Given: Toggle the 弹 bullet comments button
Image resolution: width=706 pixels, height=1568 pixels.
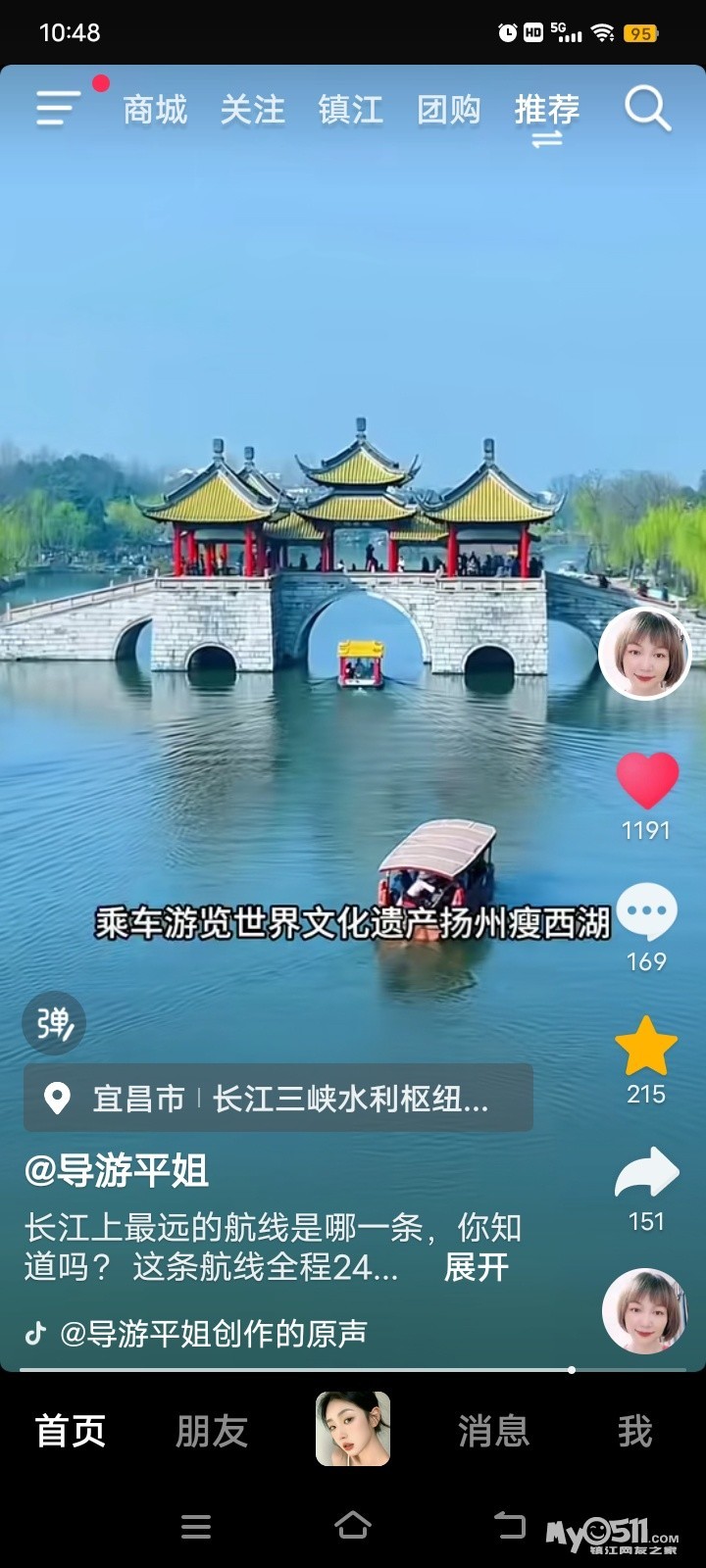Looking at the screenshot, I should [54, 1023].
